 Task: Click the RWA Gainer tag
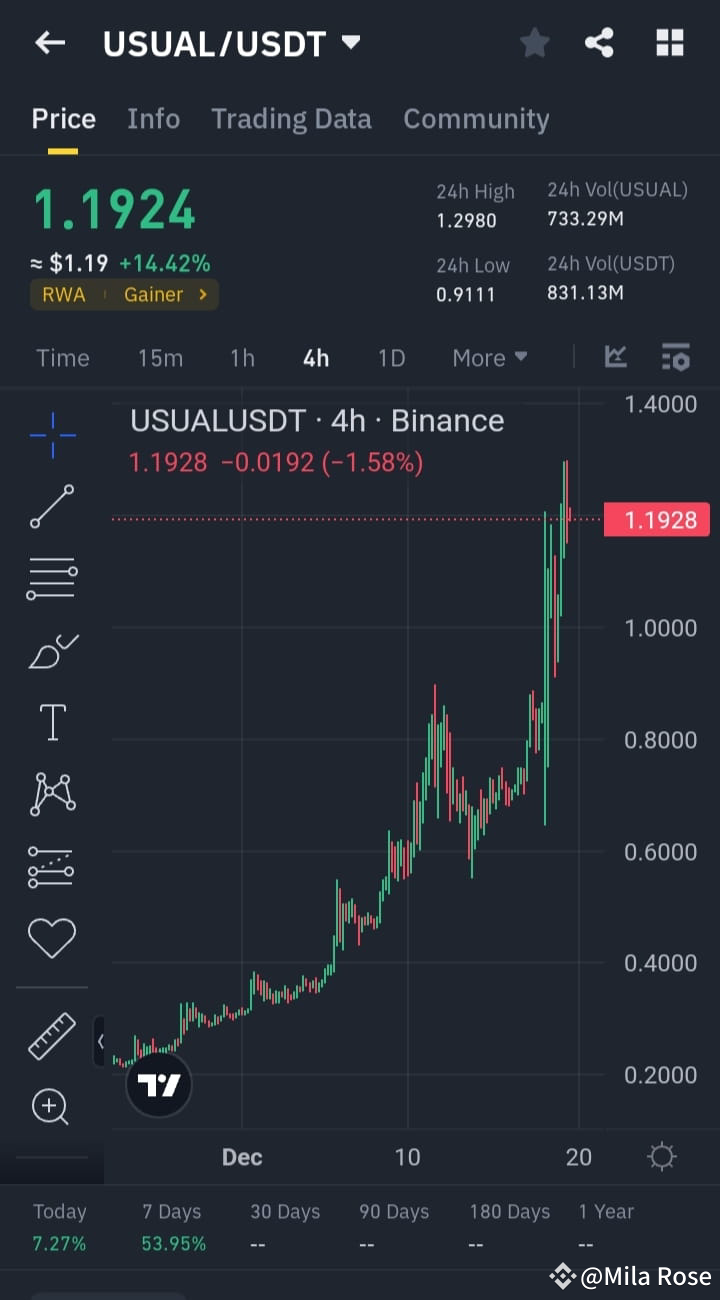124,294
